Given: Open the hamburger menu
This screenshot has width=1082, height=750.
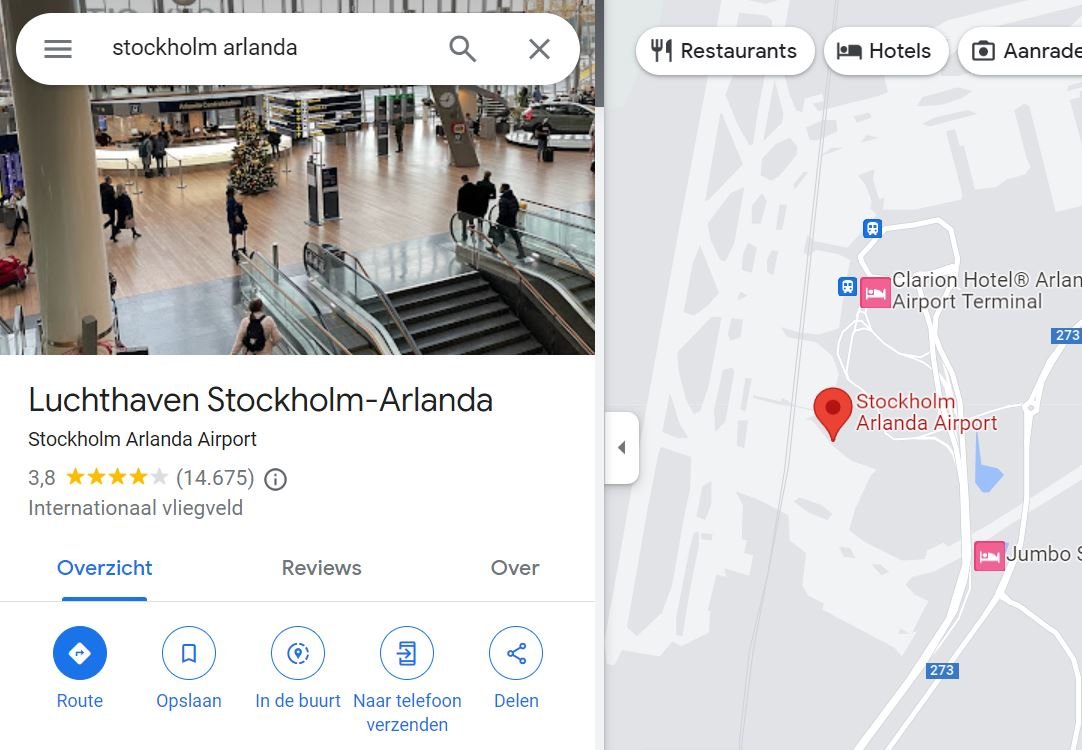Looking at the screenshot, I should tap(58, 48).
